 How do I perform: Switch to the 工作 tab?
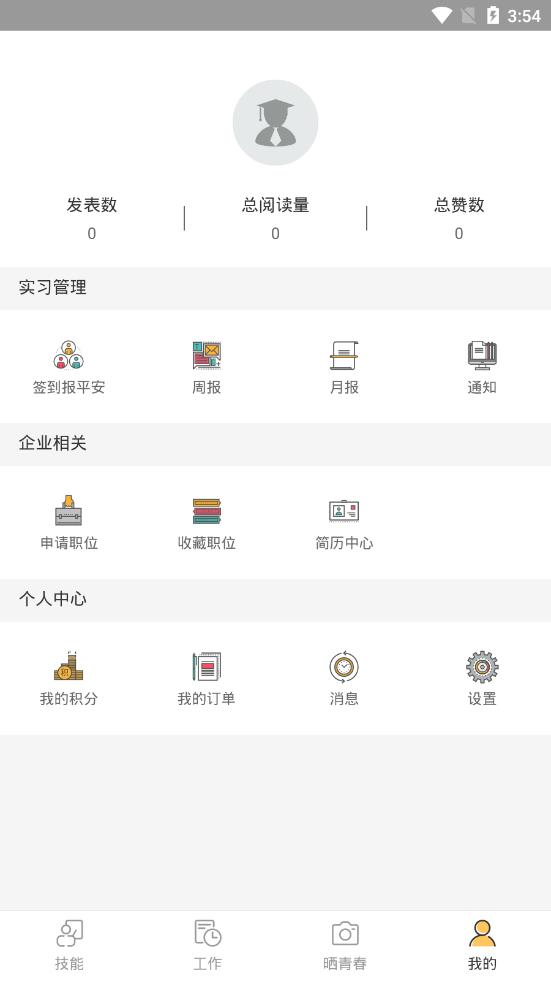pos(206,945)
